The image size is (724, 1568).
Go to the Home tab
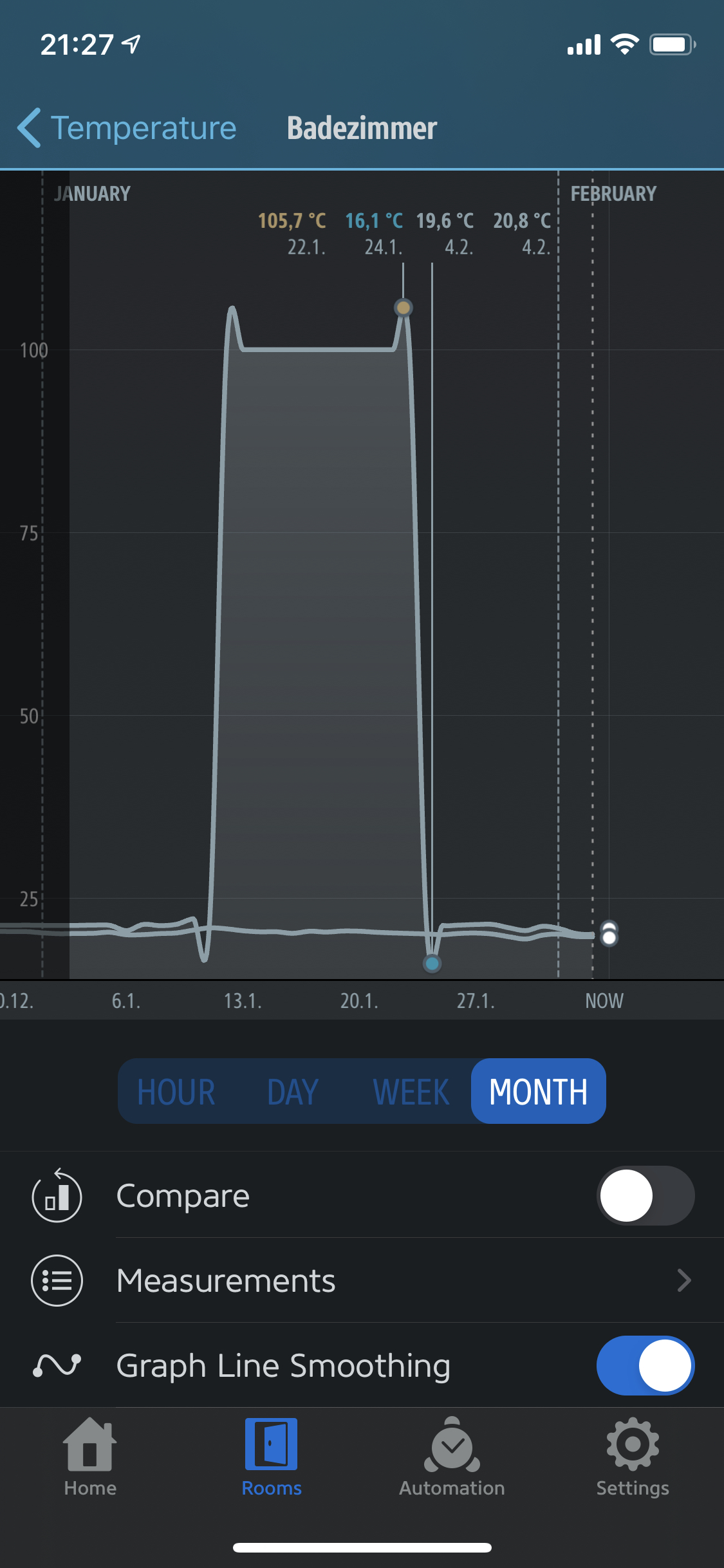(x=90, y=1457)
